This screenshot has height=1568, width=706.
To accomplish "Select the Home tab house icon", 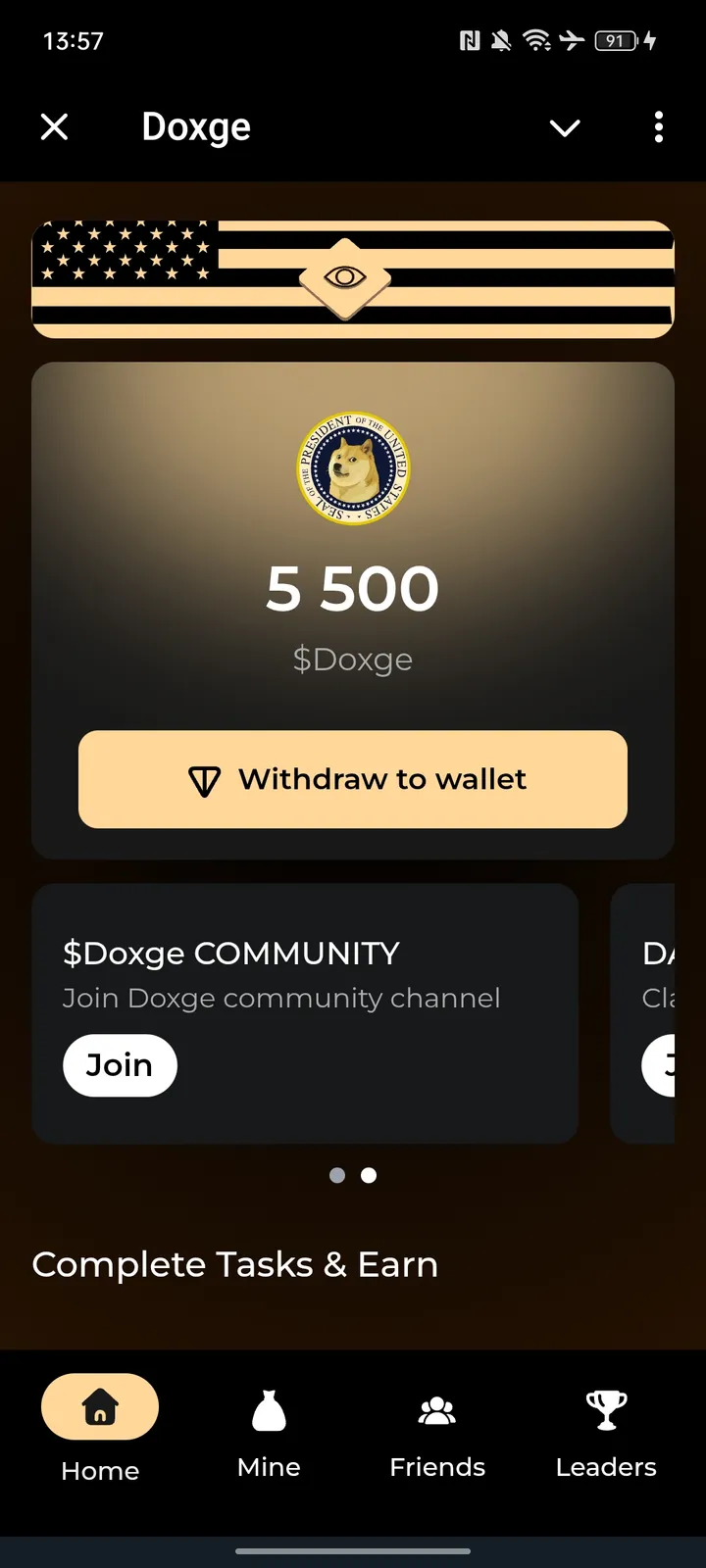I will [x=99, y=1405].
